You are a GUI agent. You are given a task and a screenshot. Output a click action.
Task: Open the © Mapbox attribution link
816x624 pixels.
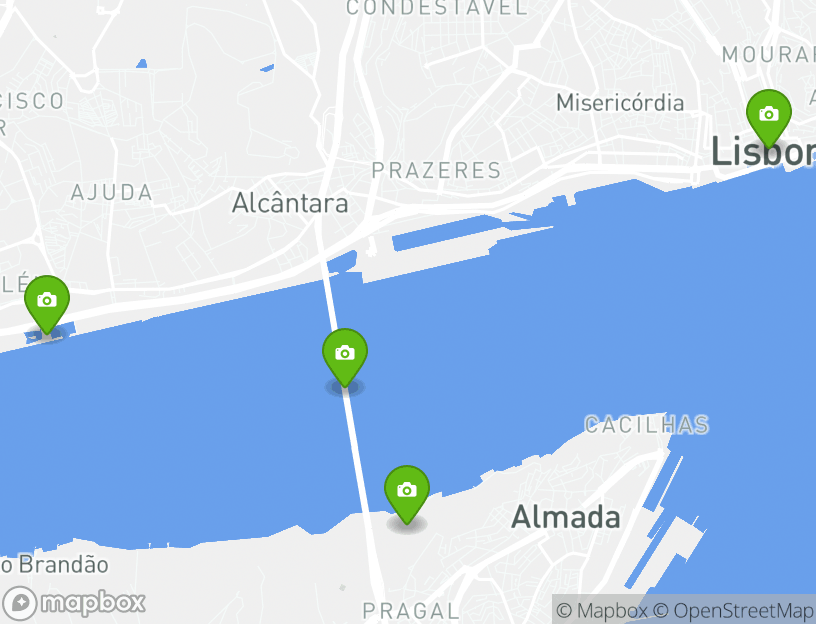602,610
